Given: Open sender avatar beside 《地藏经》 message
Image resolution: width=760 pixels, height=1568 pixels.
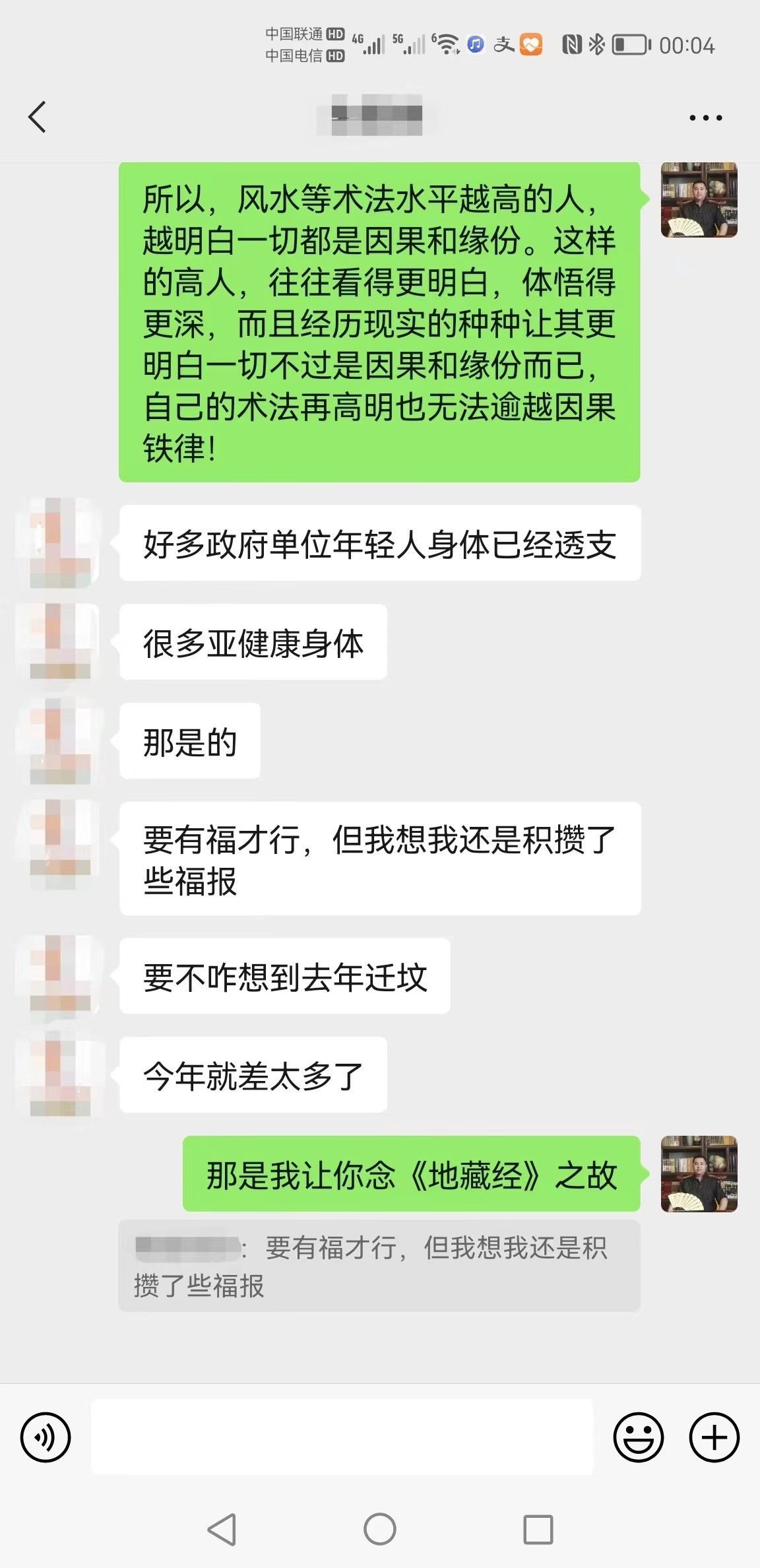Looking at the screenshot, I should [699, 1173].
